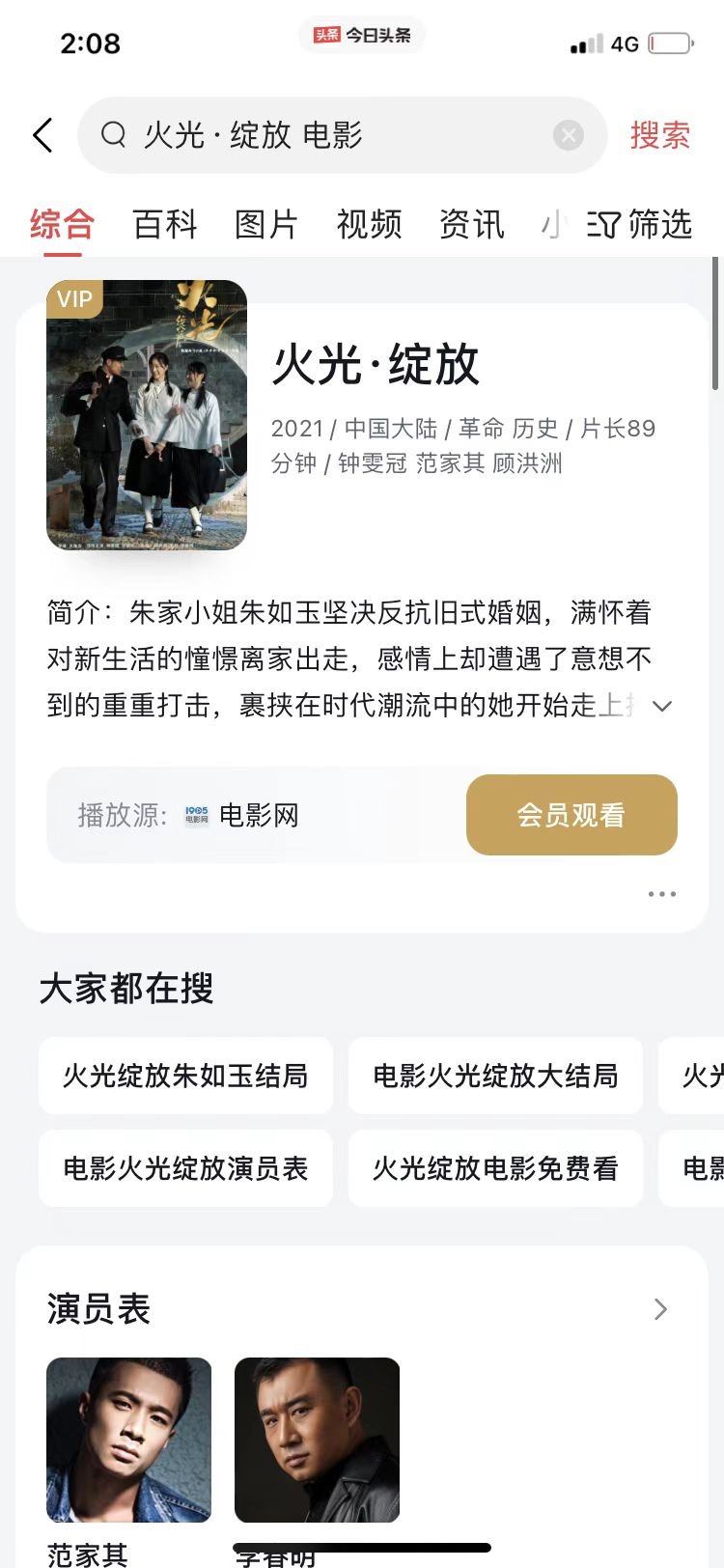Expand the full movie synopsis chevron
Viewport: 724px width, 1568px height.
662,706
